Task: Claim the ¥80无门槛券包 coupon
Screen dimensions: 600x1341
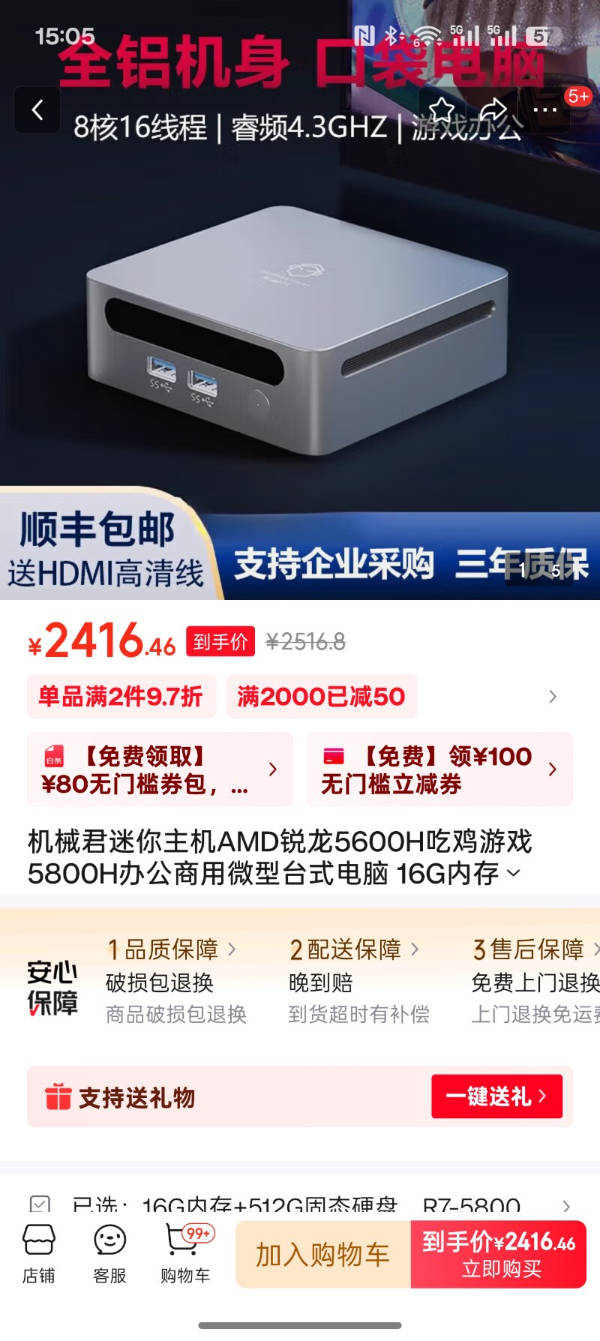Action: (160, 770)
